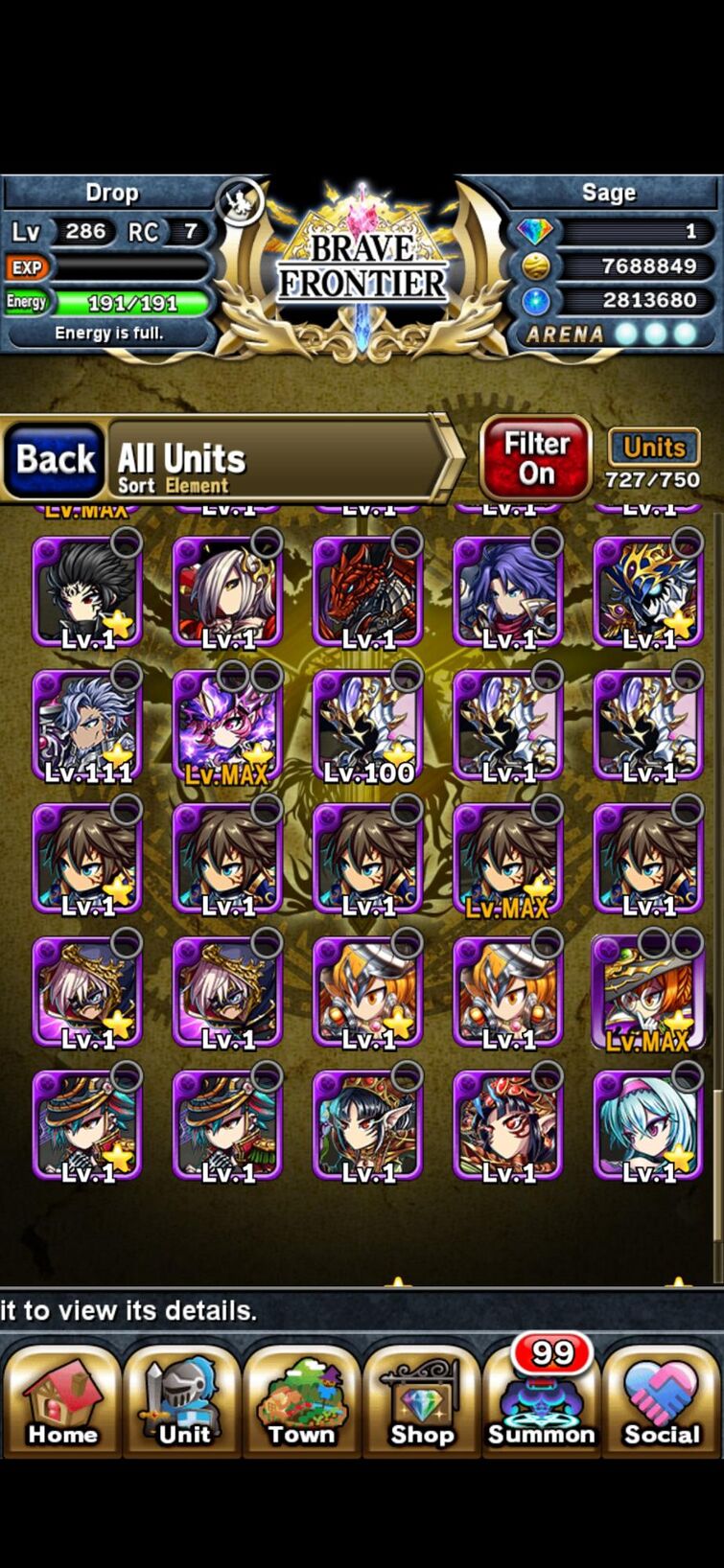
Task: Open the Lv.MAX purple demon unit
Action: click(x=227, y=726)
